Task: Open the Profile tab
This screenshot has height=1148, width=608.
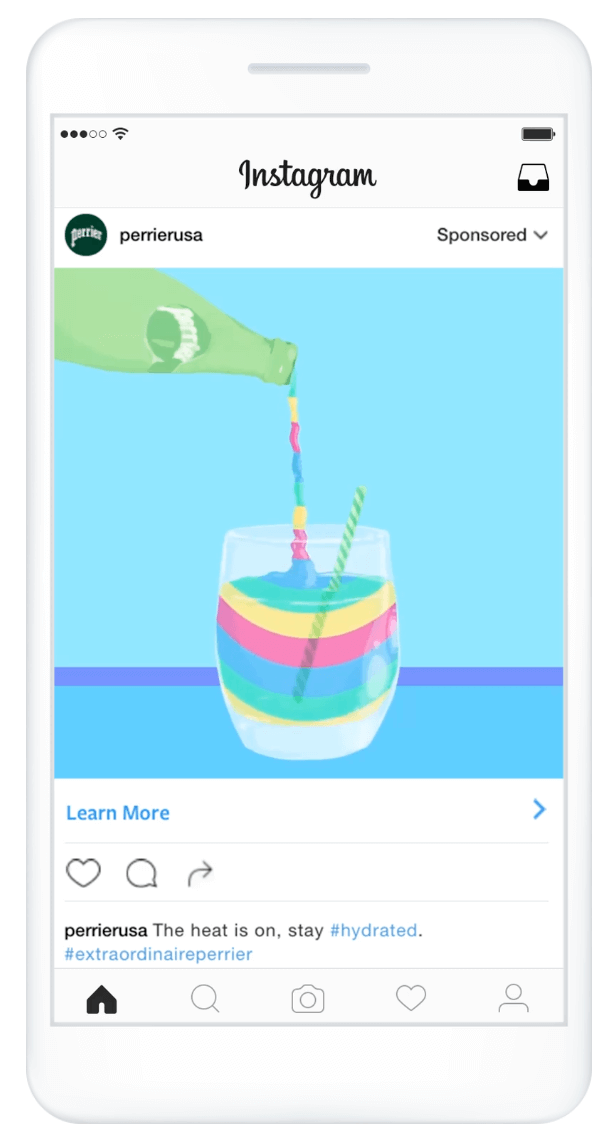Action: coord(514,999)
